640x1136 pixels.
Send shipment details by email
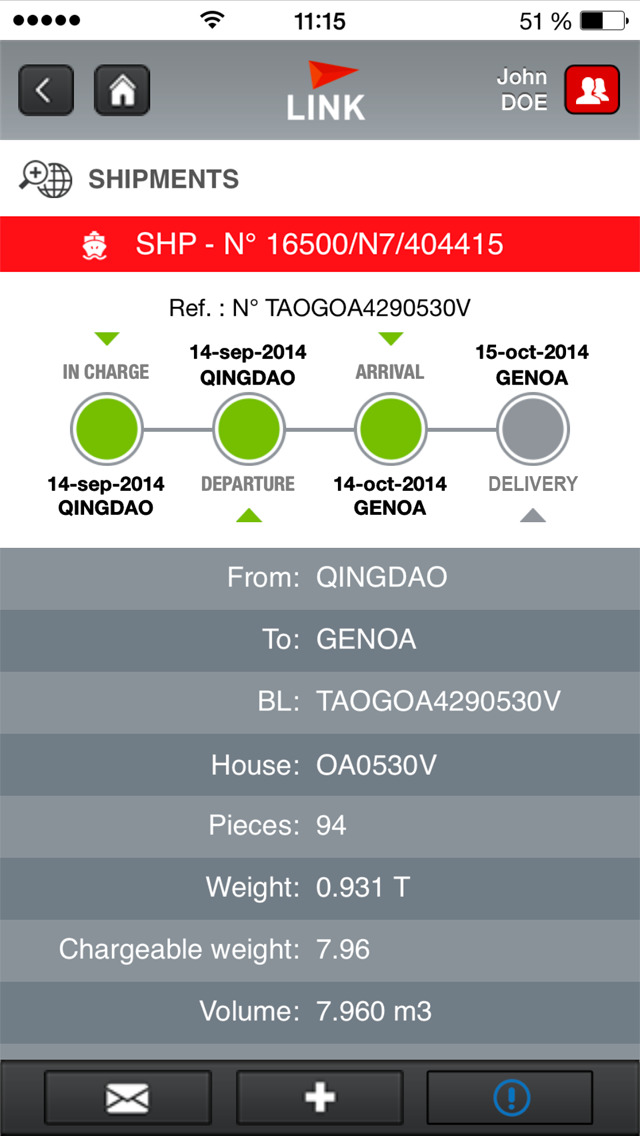pos(128,1098)
